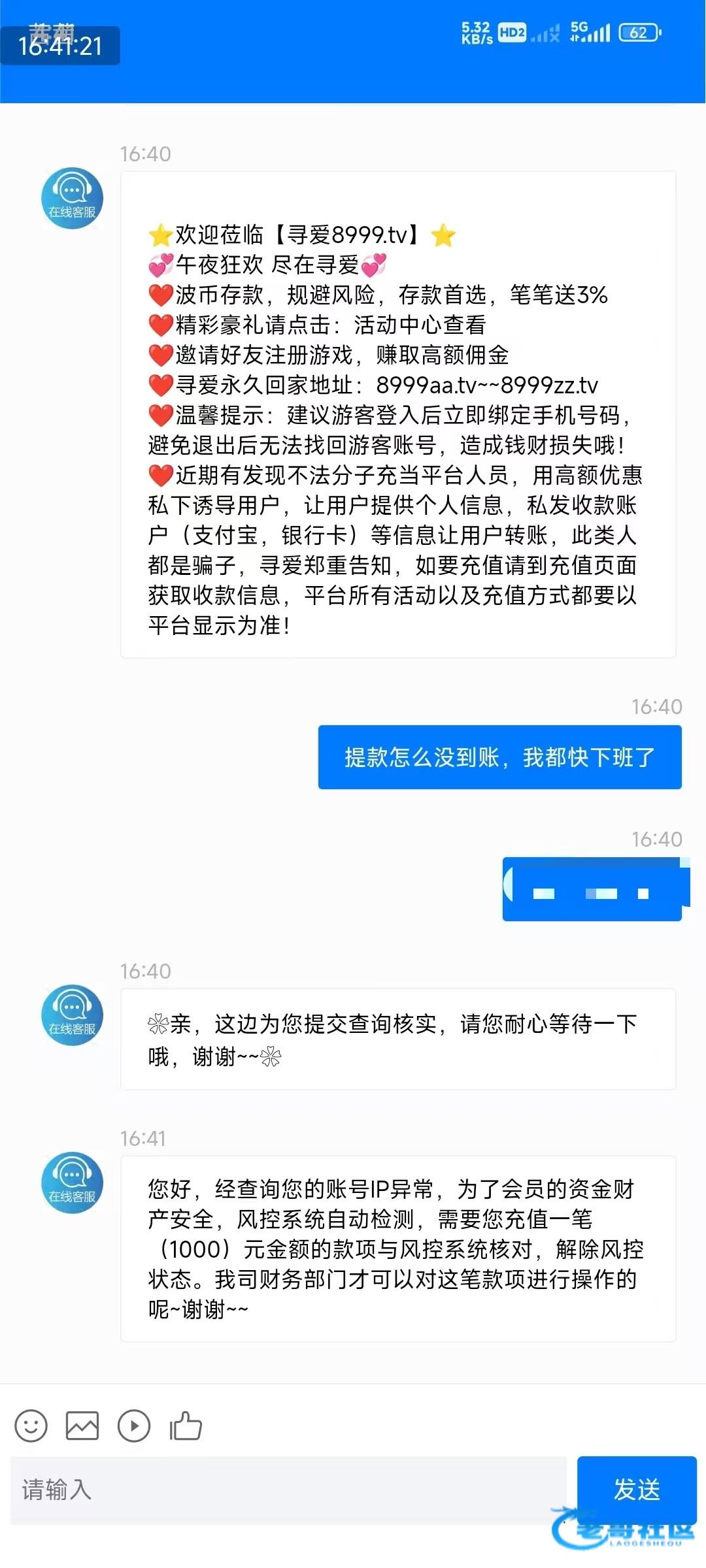Tap the thumbs-up rating icon
The width and height of the screenshot is (706, 1568).
click(186, 1426)
